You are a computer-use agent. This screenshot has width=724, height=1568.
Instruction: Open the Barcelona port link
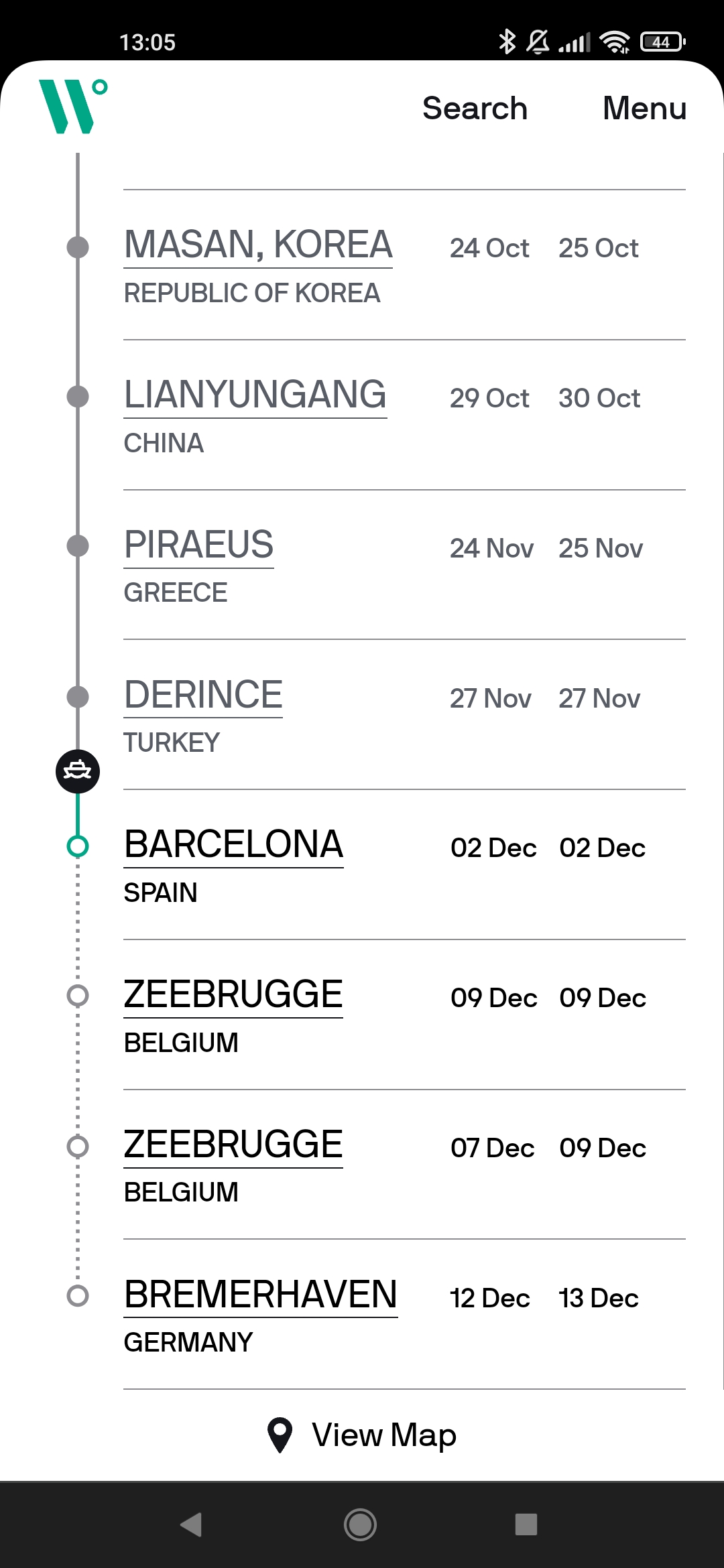pos(233,844)
